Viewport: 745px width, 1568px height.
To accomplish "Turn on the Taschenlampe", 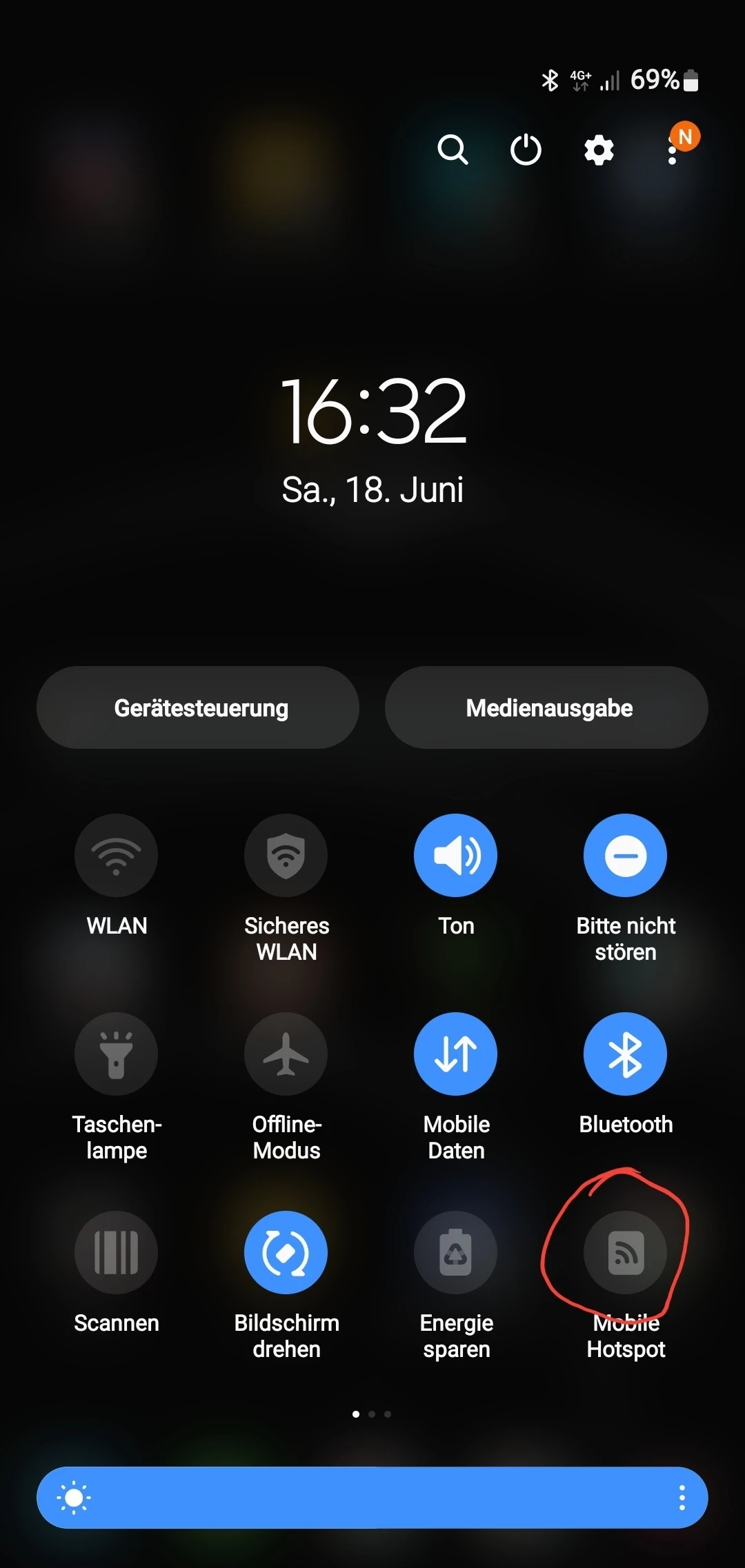I will [116, 1054].
